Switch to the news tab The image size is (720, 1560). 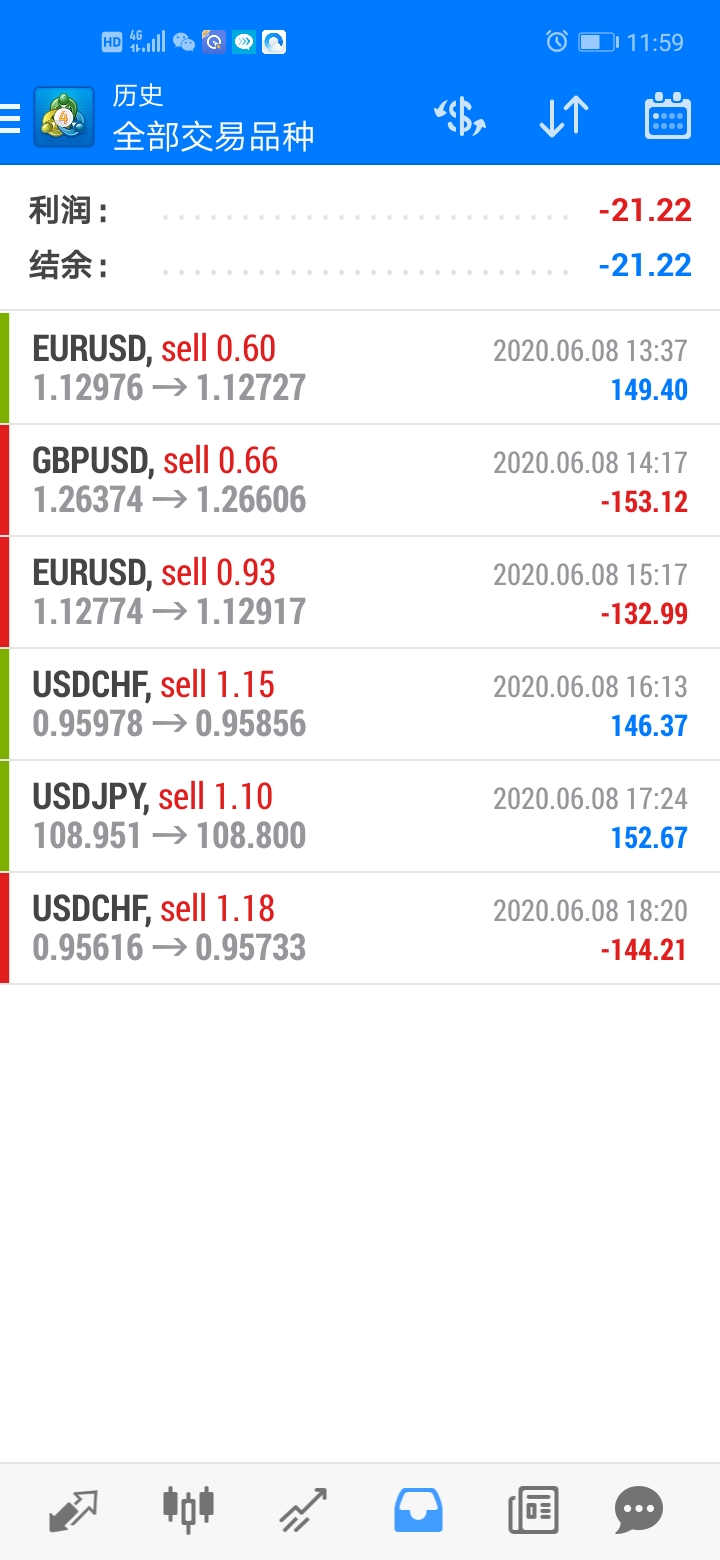[533, 1510]
